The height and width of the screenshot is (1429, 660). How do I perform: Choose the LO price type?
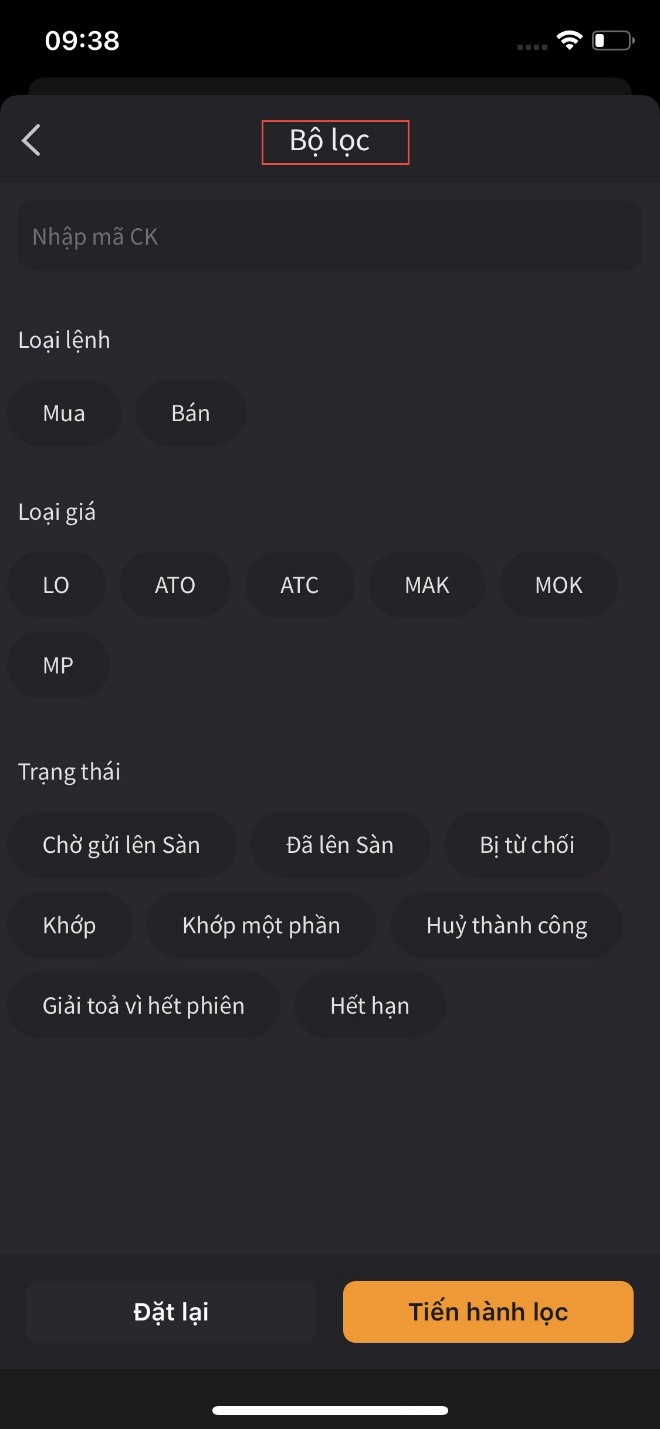tap(56, 585)
